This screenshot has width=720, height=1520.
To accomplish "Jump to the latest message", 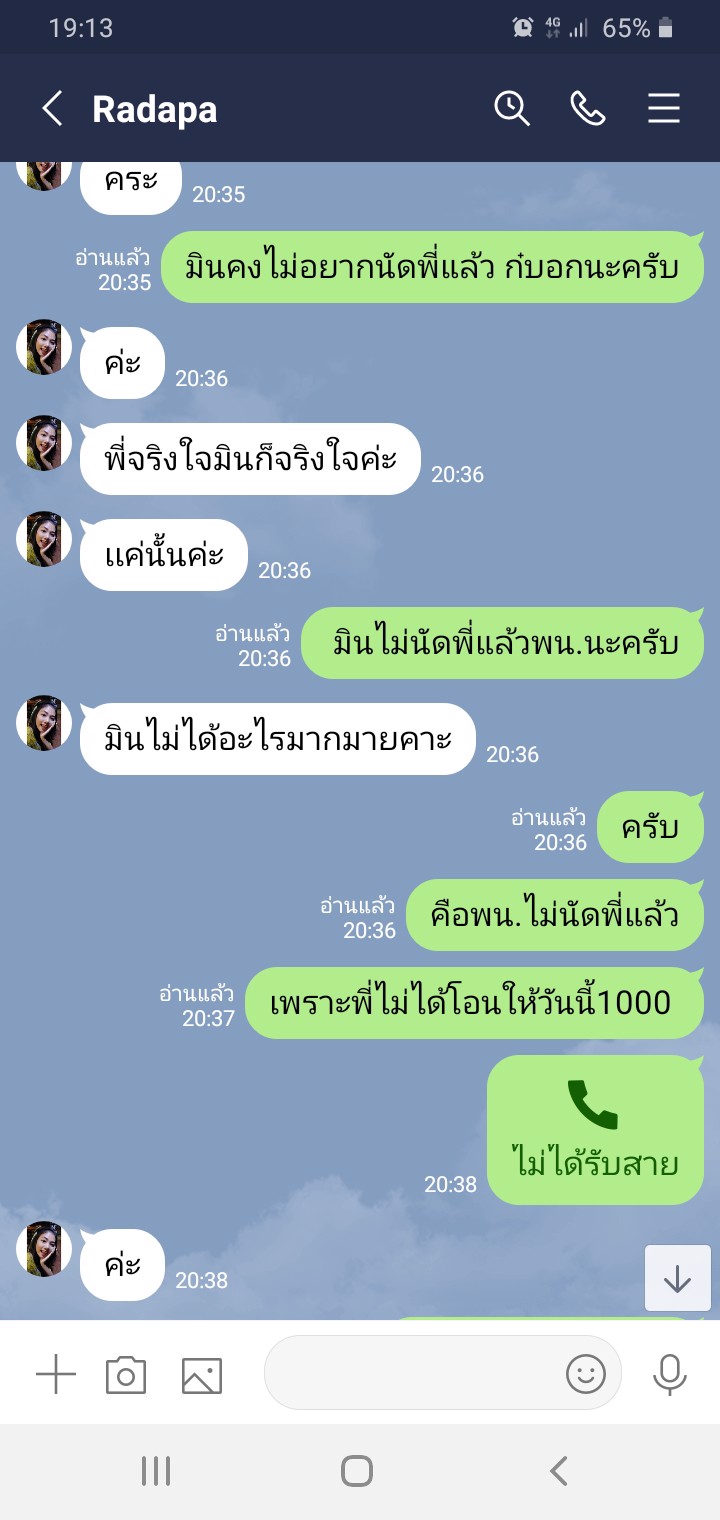I will tap(677, 1278).
